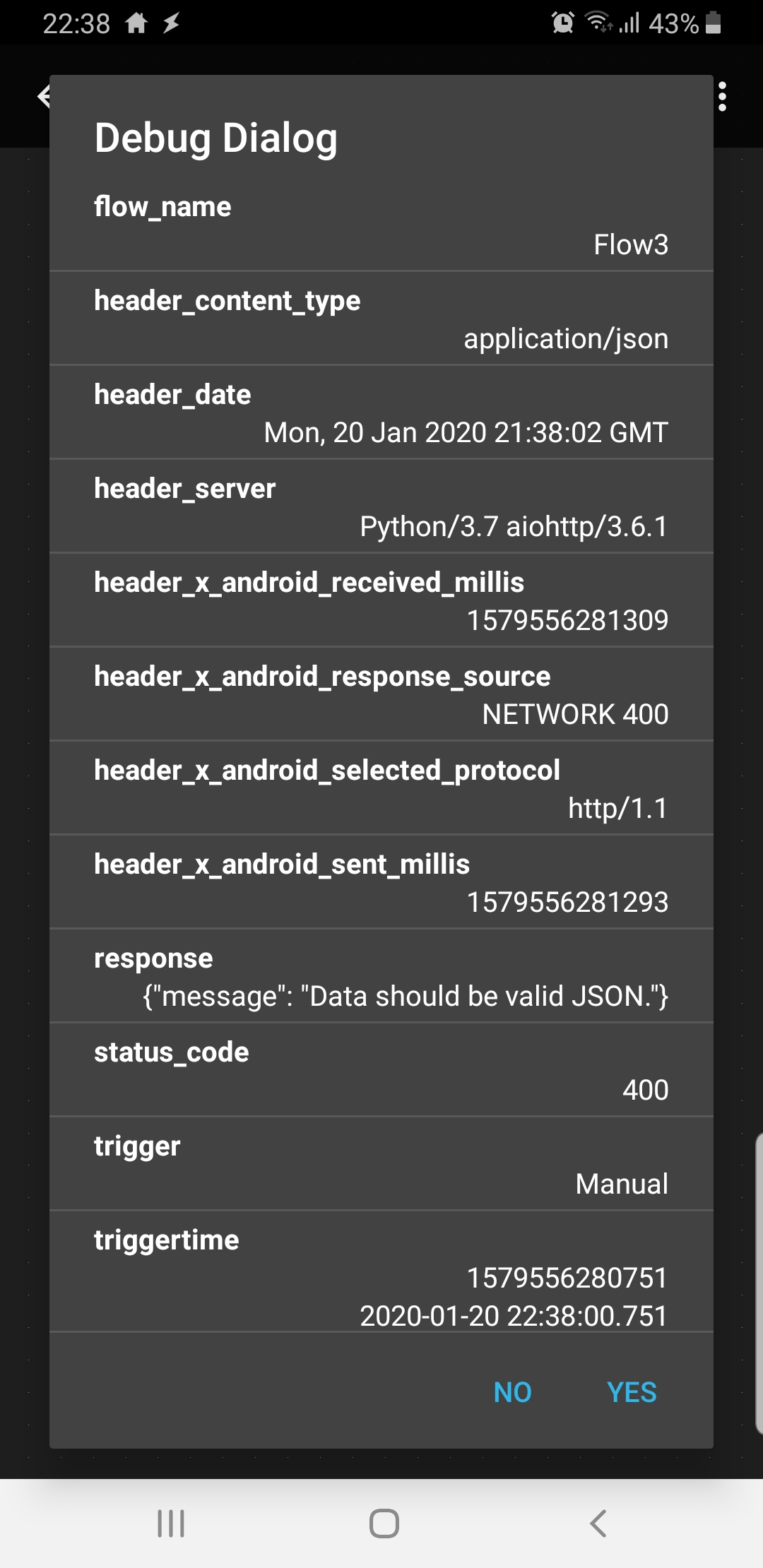Image resolution: width=763 pixels, height=1568 pixels.
Task: Confirm with YES in the Debug Dialog
Action: coord(632,1392)
